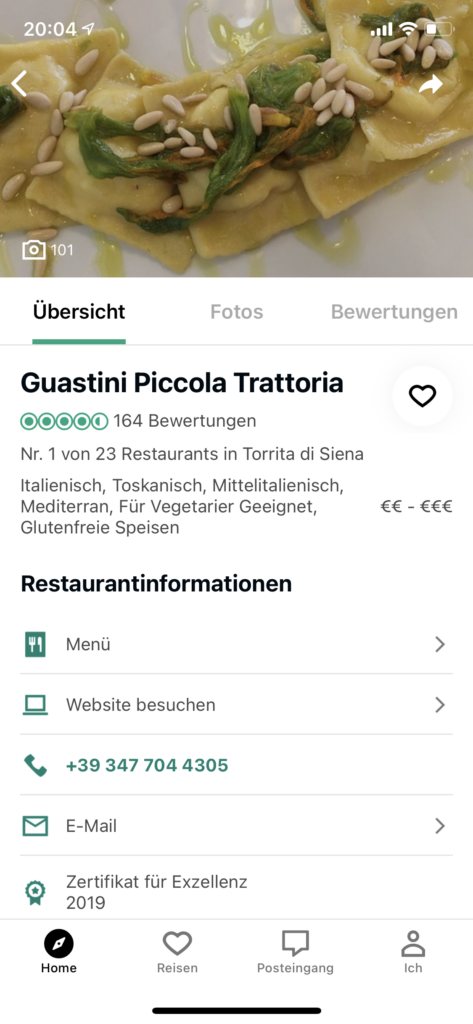This screenshot has height=1024, width=473.
Task: Switch to the Fotos tab
Action: 236,312
